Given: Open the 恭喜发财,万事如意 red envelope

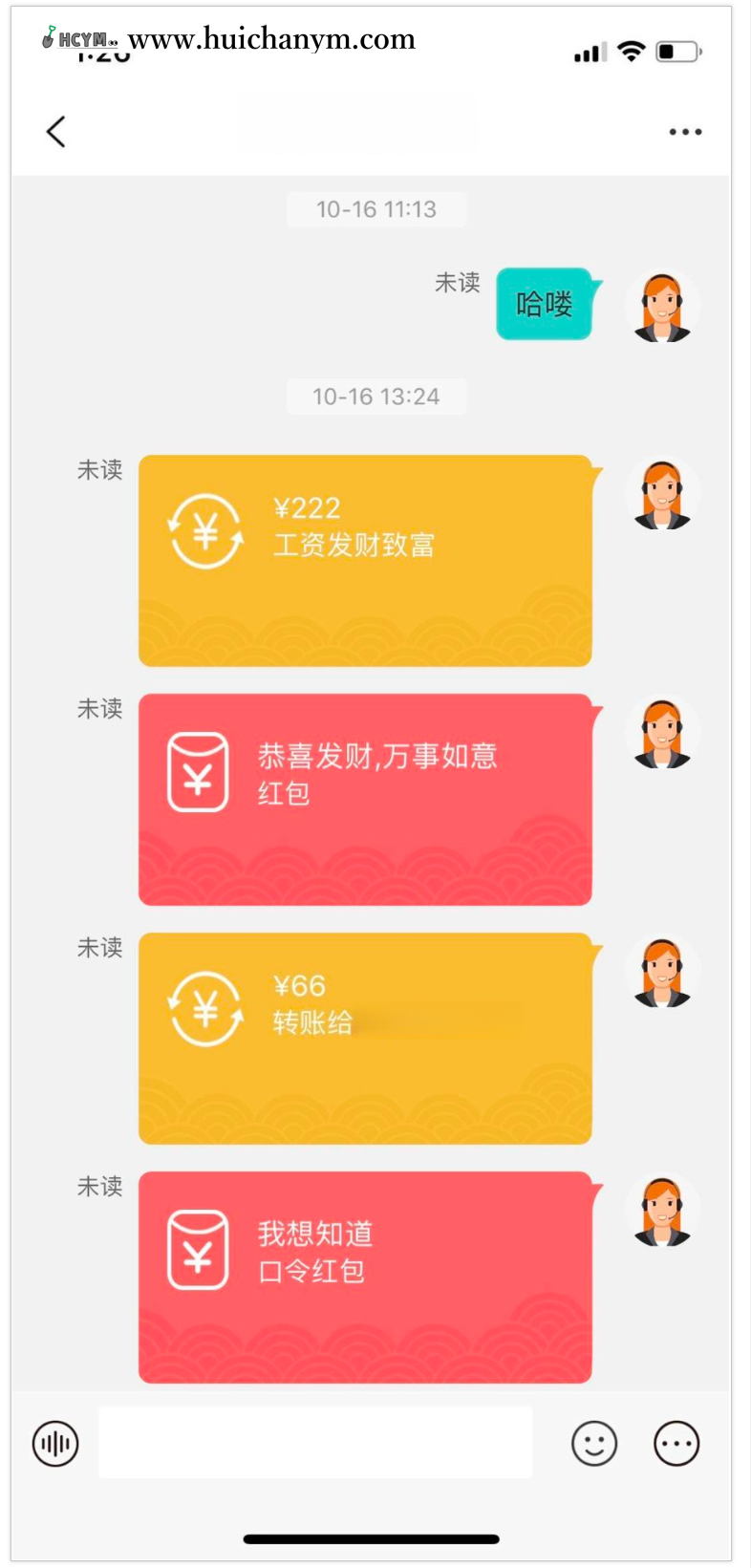Looking at the screenshot, I should 365,798.
